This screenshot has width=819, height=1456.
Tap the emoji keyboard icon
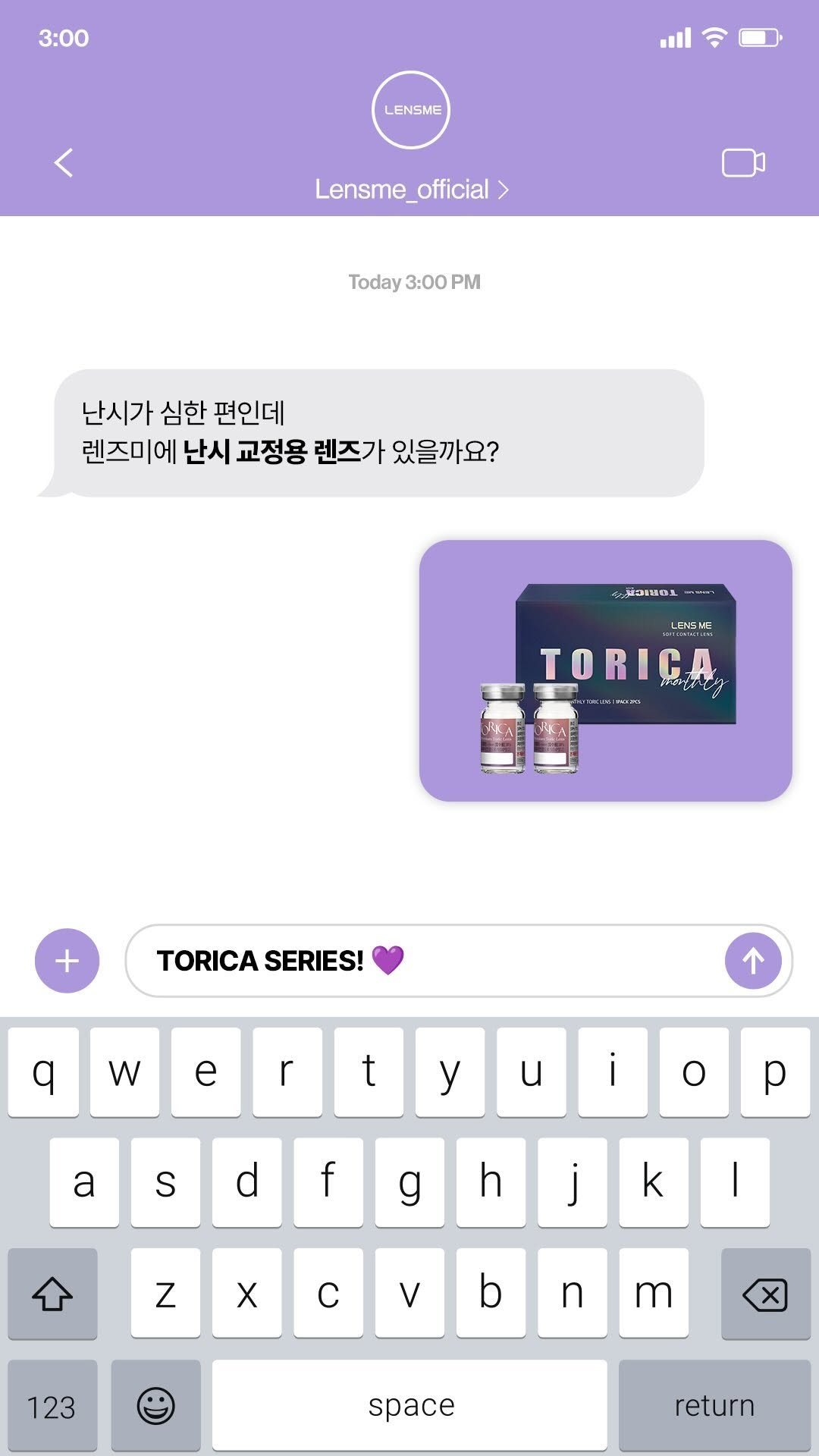(155, 1407)
